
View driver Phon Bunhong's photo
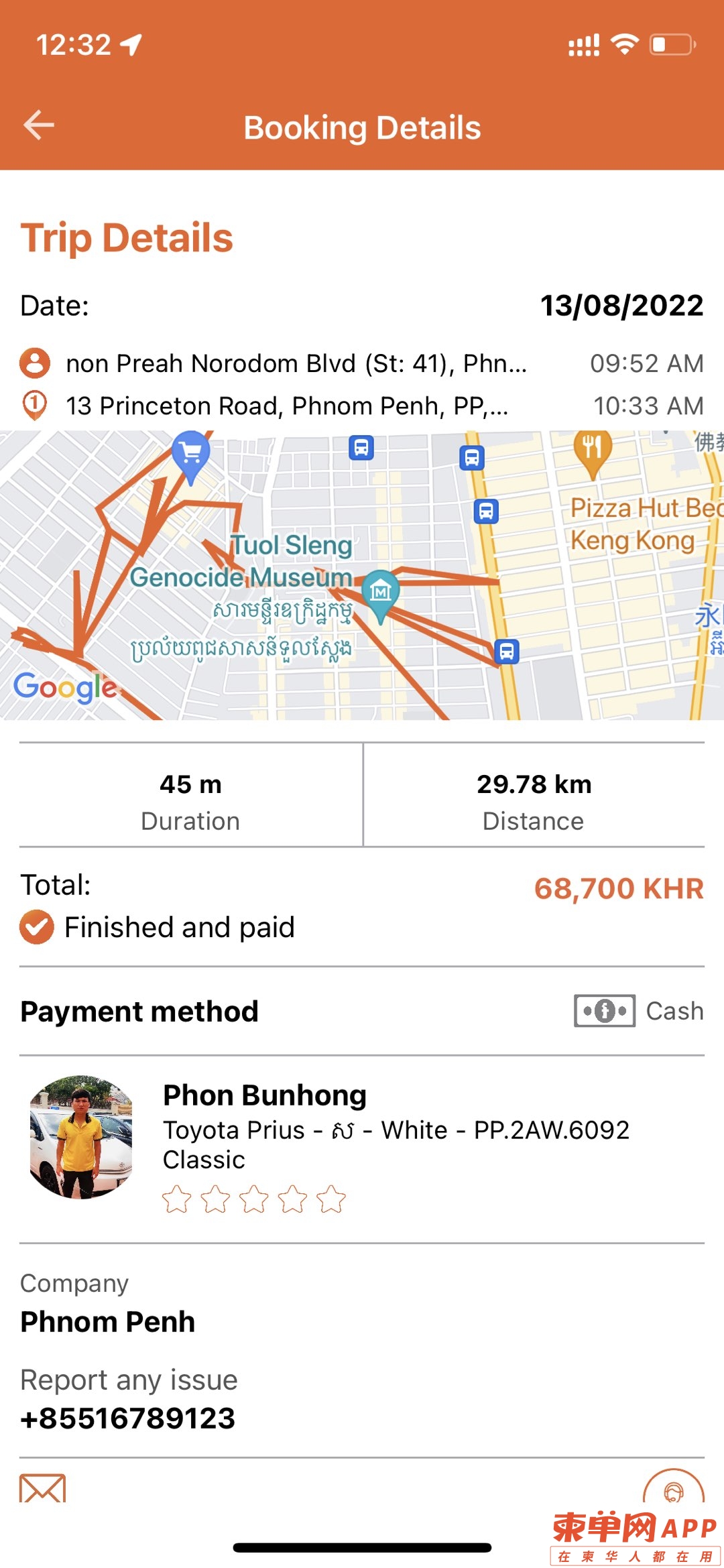pos(81,1137)
